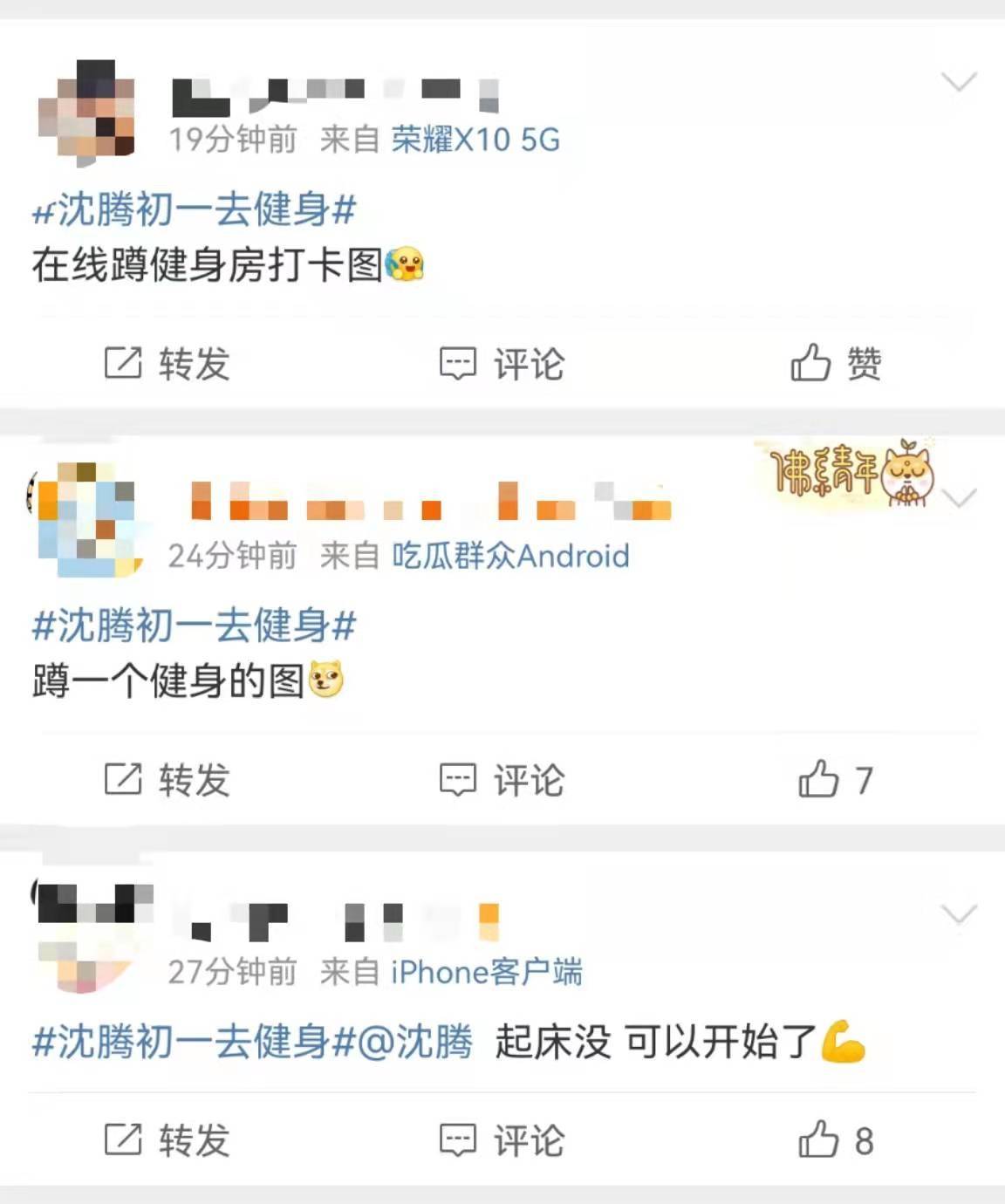
Task: Open @沈腾 mention link
Action: pos(415,1043)
